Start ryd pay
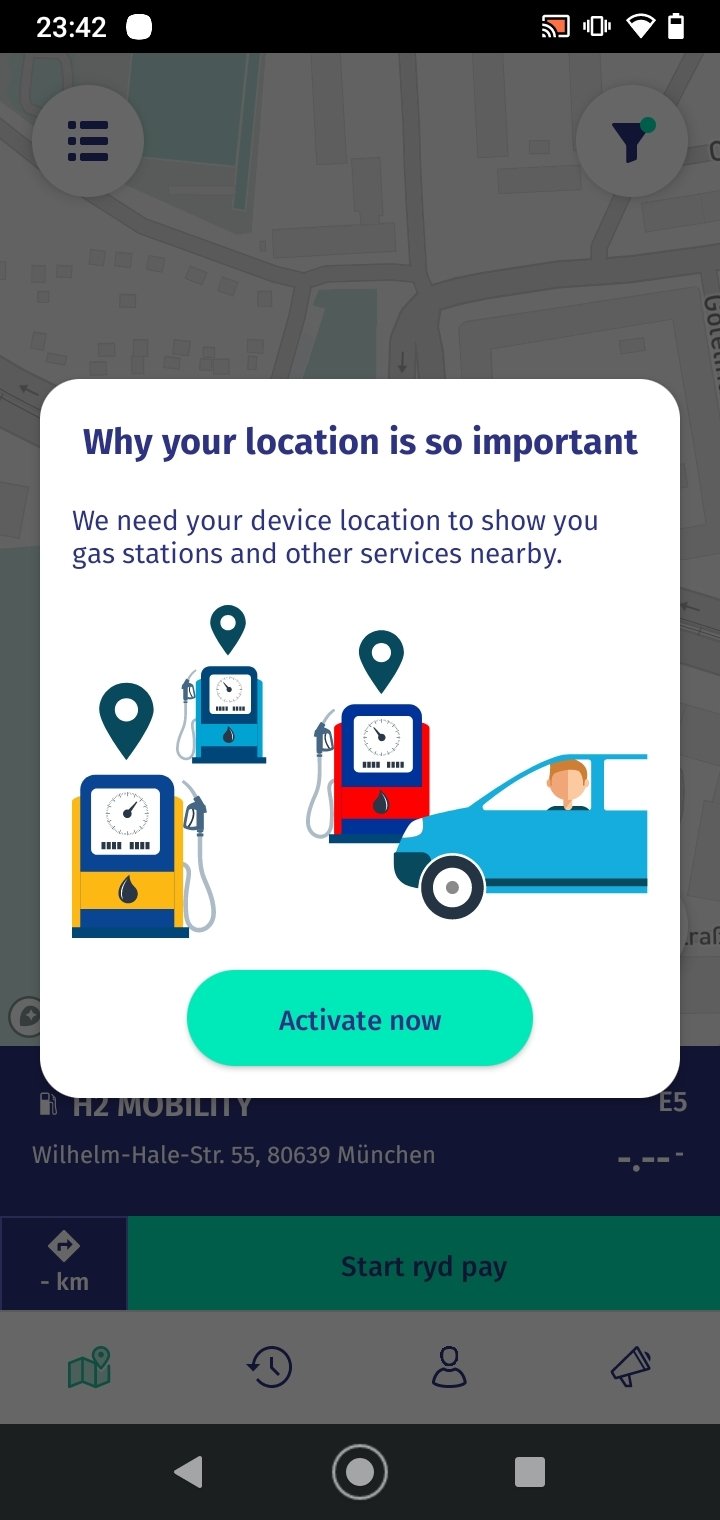 point(423,1266)
